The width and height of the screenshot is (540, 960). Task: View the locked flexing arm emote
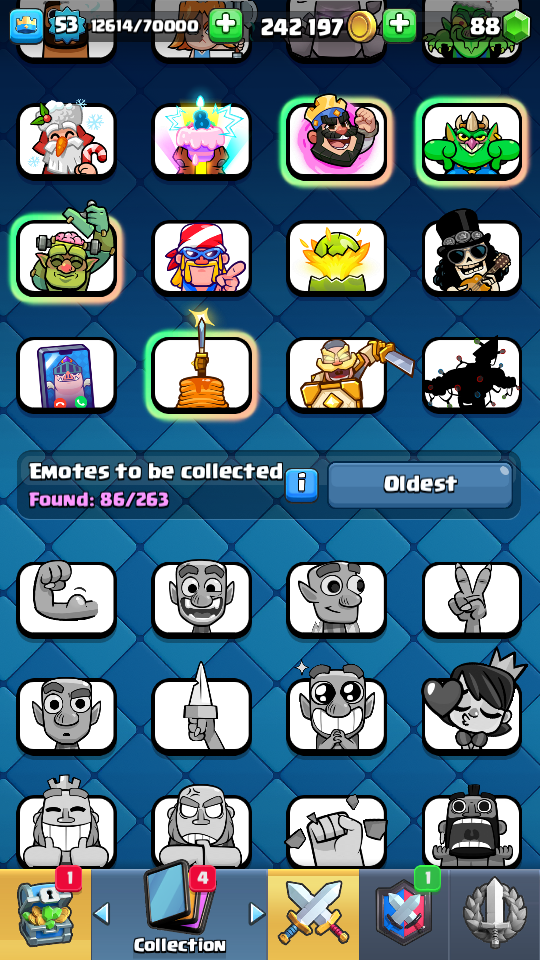[x=66, y=599]
